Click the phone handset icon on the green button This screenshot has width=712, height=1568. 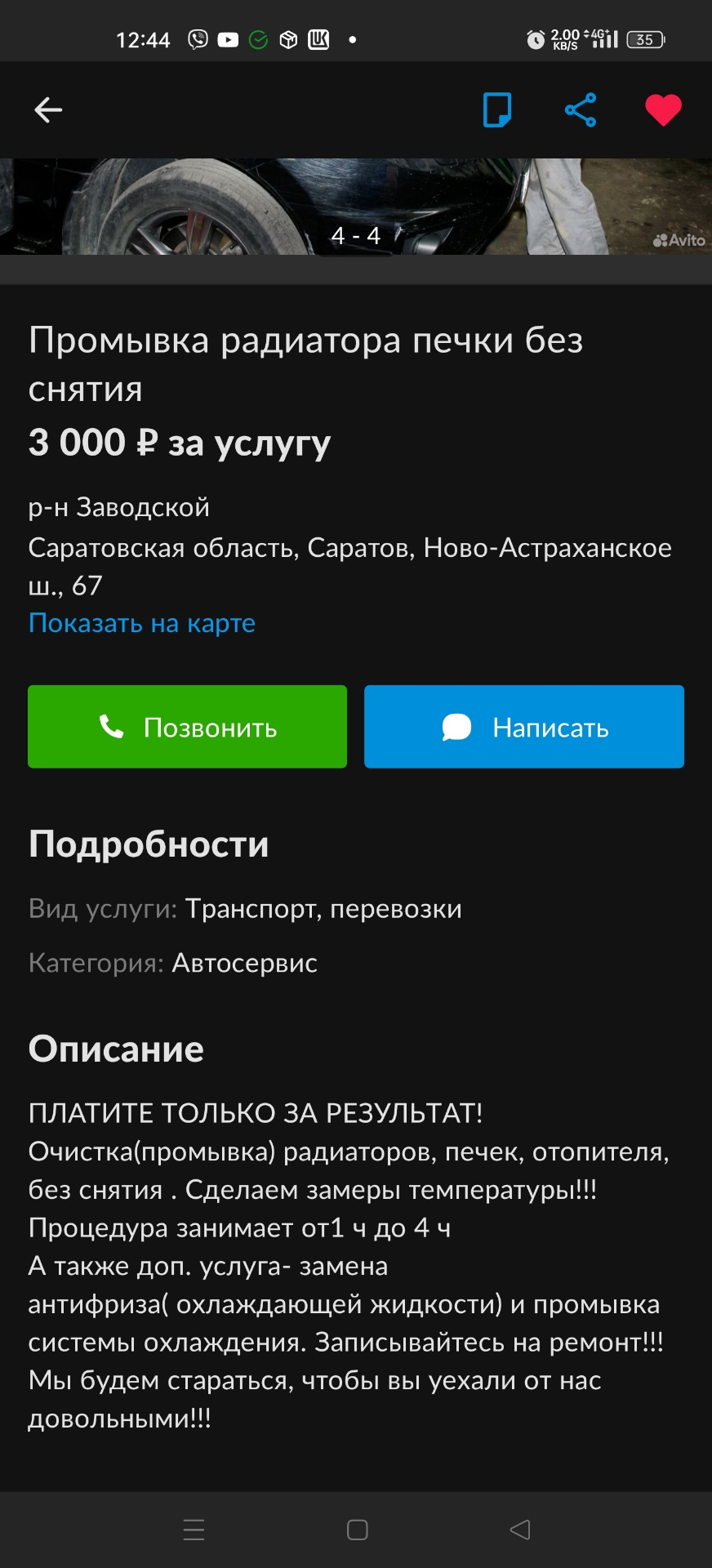click(112, 726)
